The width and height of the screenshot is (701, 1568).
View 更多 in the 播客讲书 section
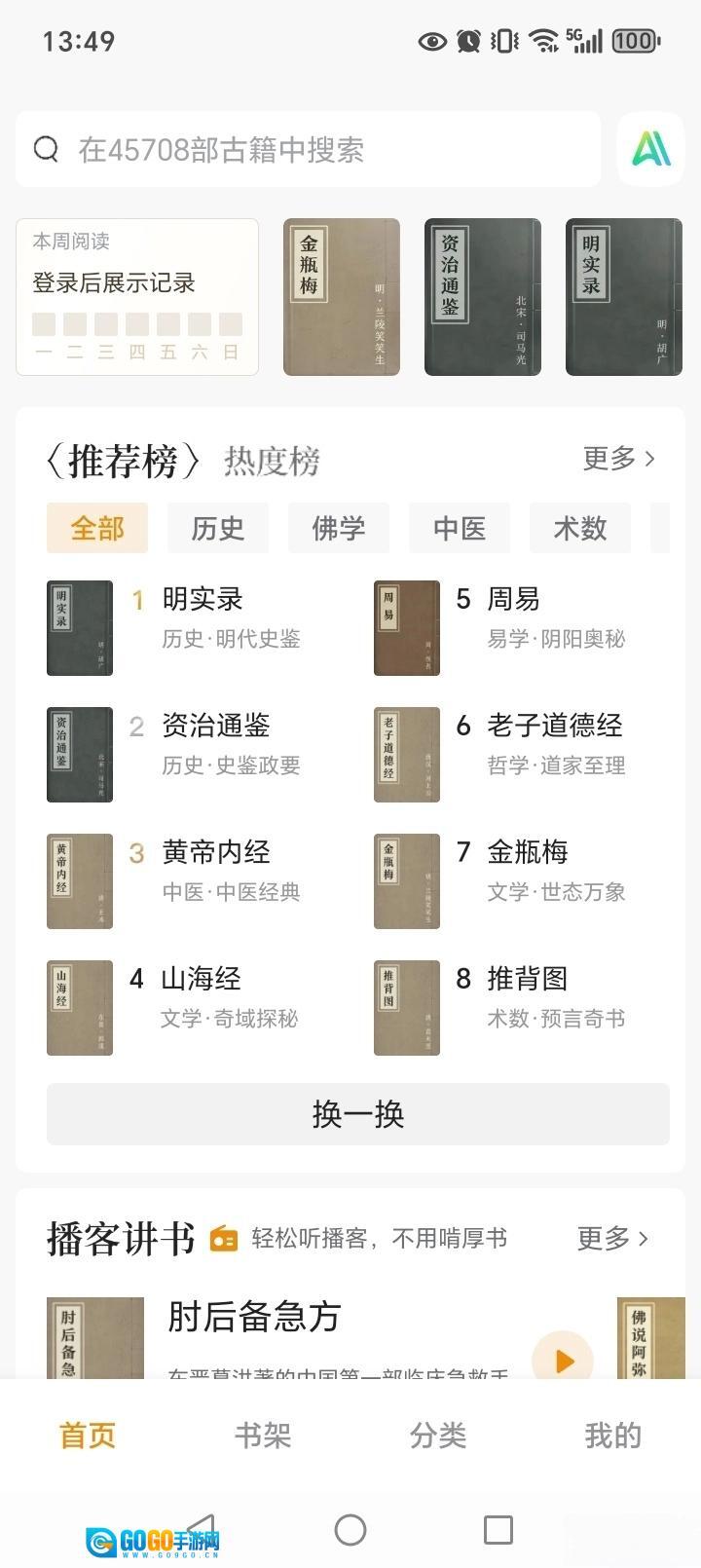[x=612, y=1239]
